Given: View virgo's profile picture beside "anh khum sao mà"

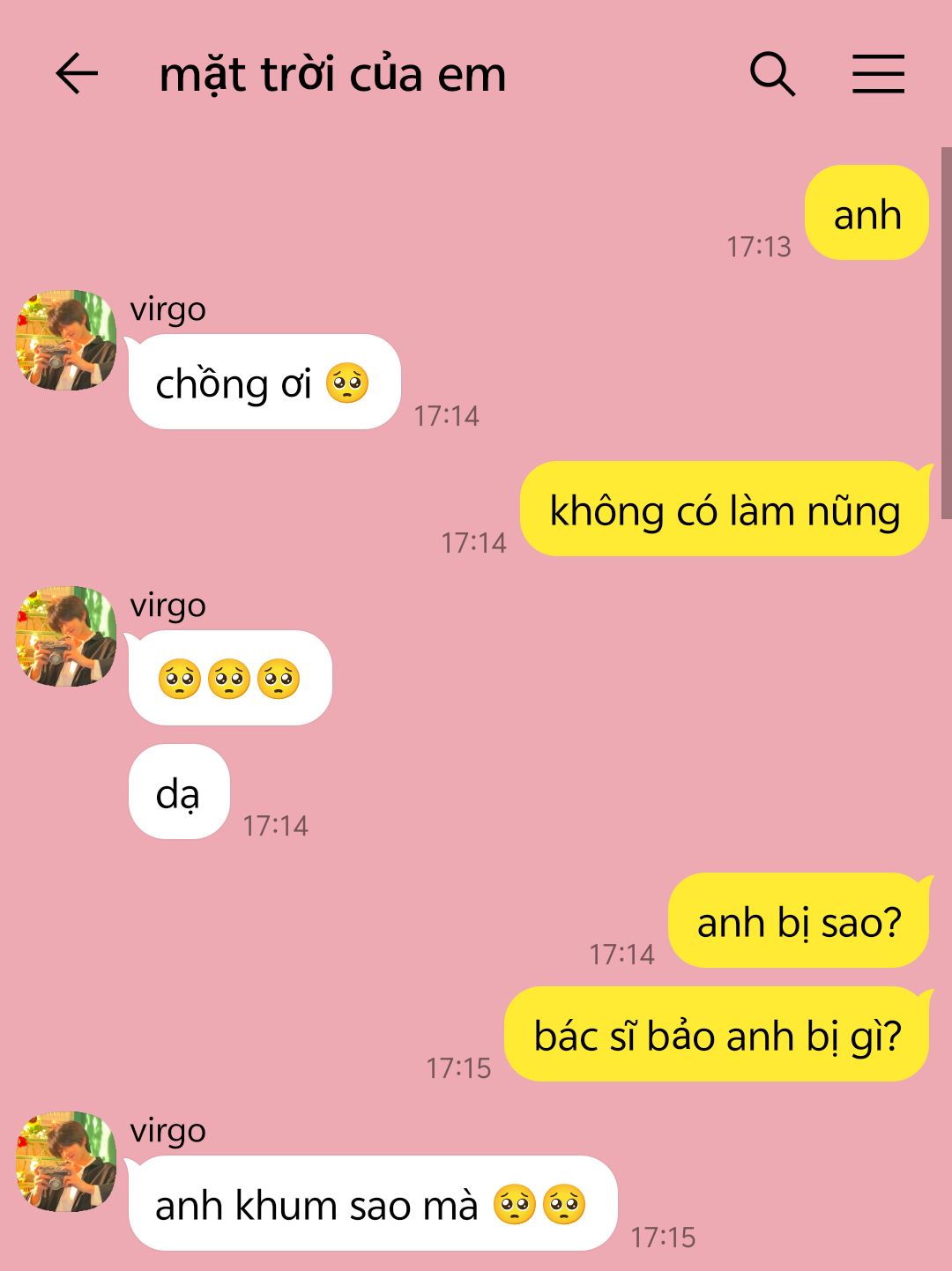Looking at the screenshot, I should tap(66, 1162).
